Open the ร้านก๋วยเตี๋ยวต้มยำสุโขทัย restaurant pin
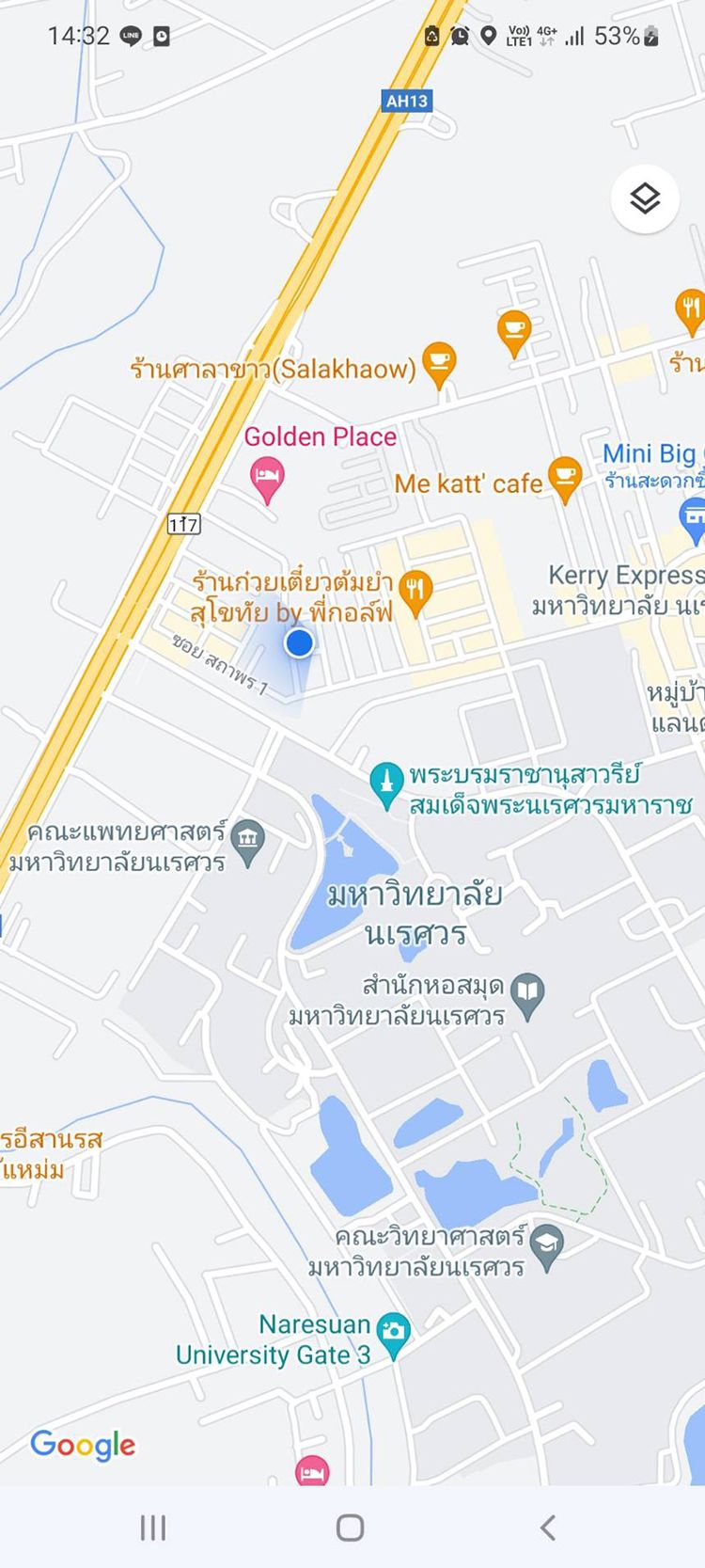705x1568 pixels. point(415,591)
